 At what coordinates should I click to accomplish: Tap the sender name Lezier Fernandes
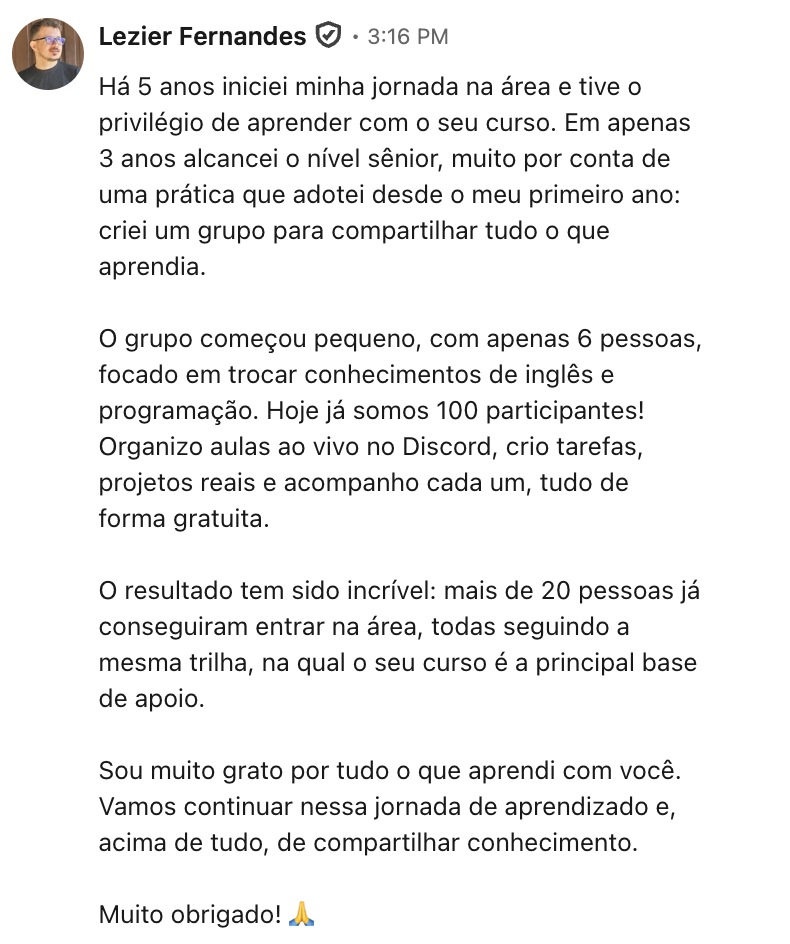(202, 37)
